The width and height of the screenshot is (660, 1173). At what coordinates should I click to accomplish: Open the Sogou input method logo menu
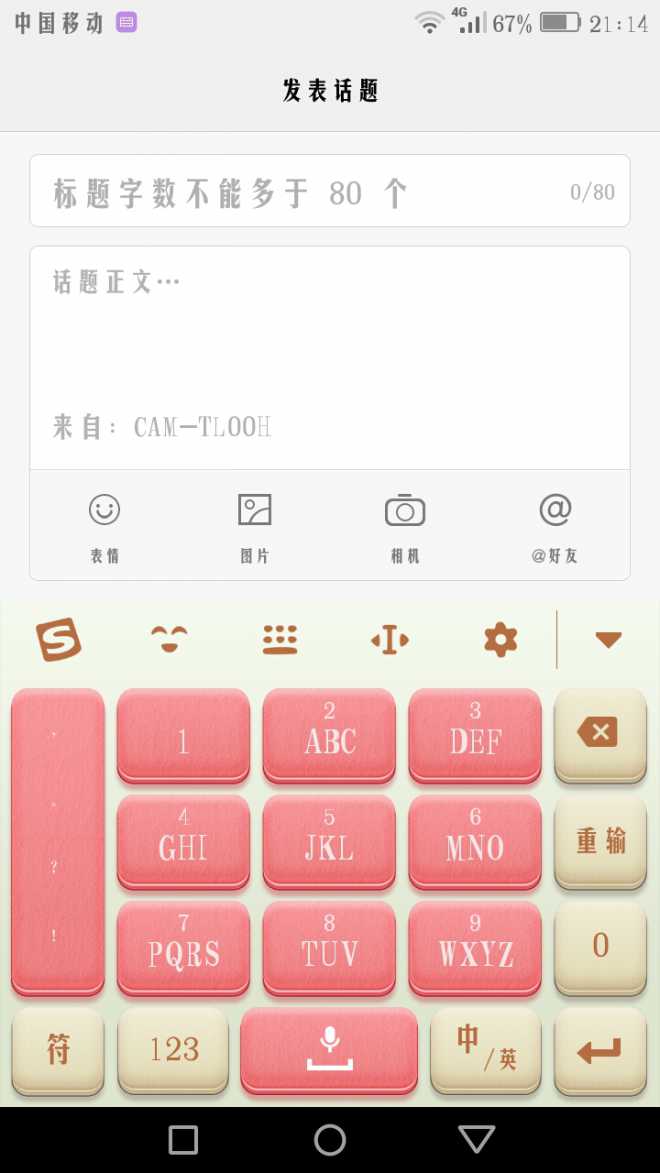click(58, 640)
